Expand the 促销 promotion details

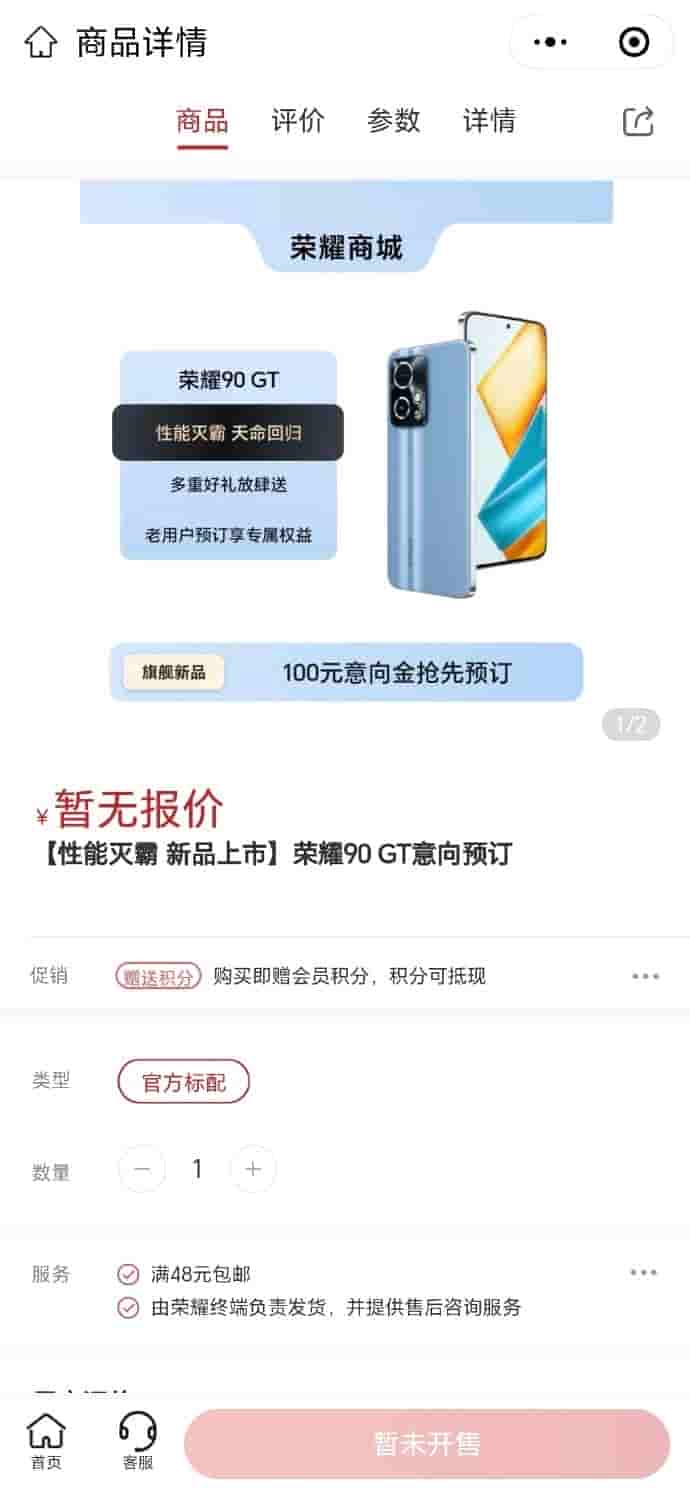click(x=645, y=976)
